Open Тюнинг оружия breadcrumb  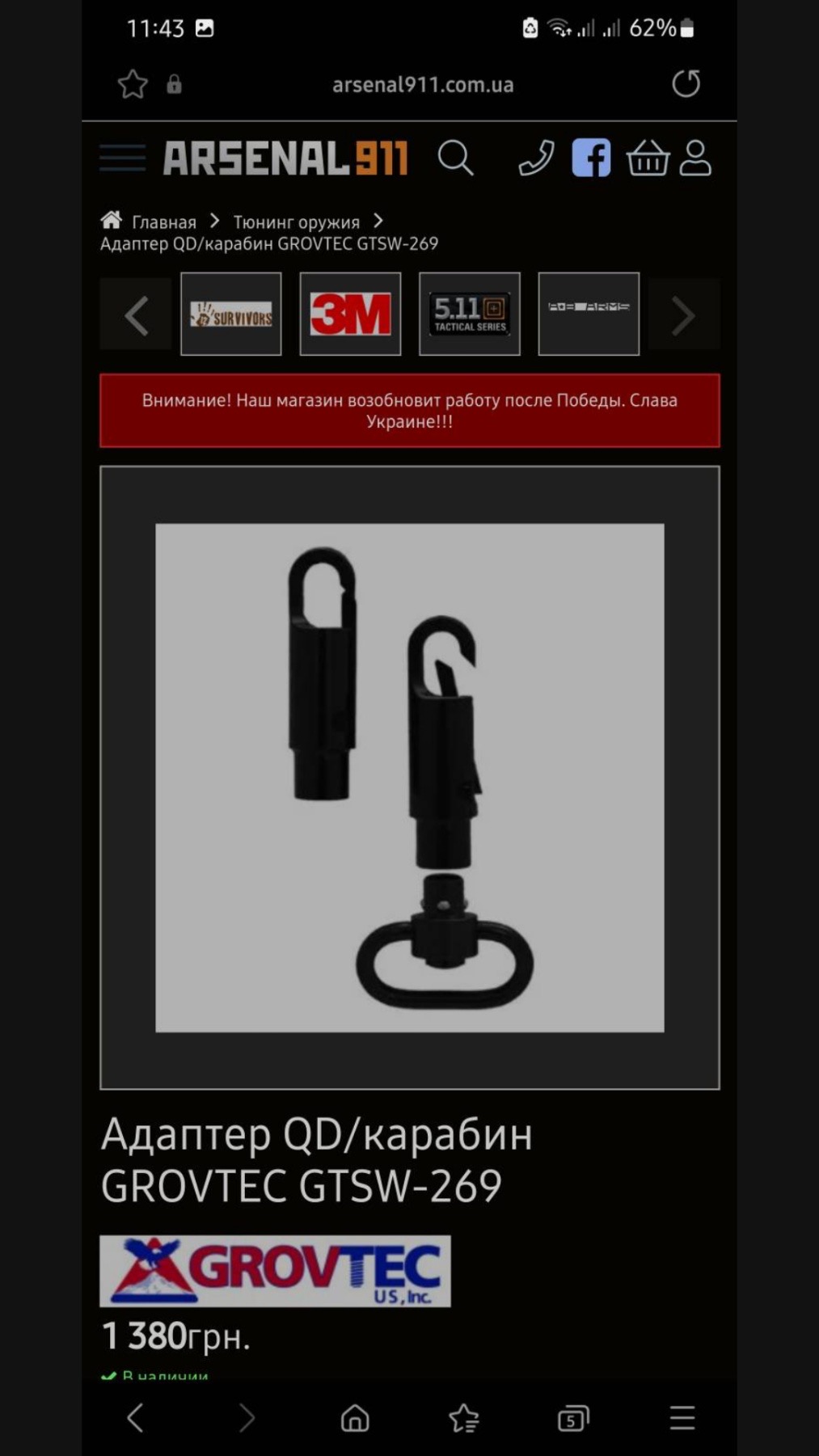point(296,222)
